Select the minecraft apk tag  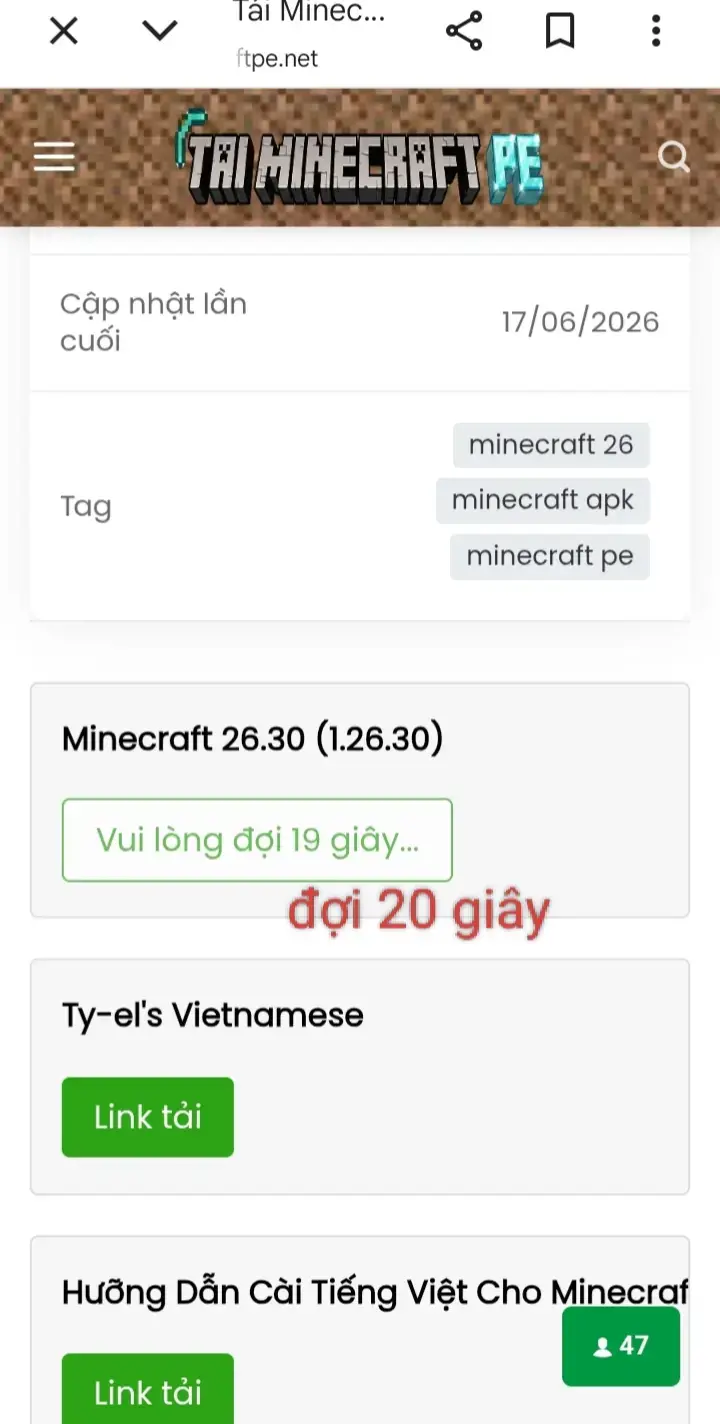point(543,500)
